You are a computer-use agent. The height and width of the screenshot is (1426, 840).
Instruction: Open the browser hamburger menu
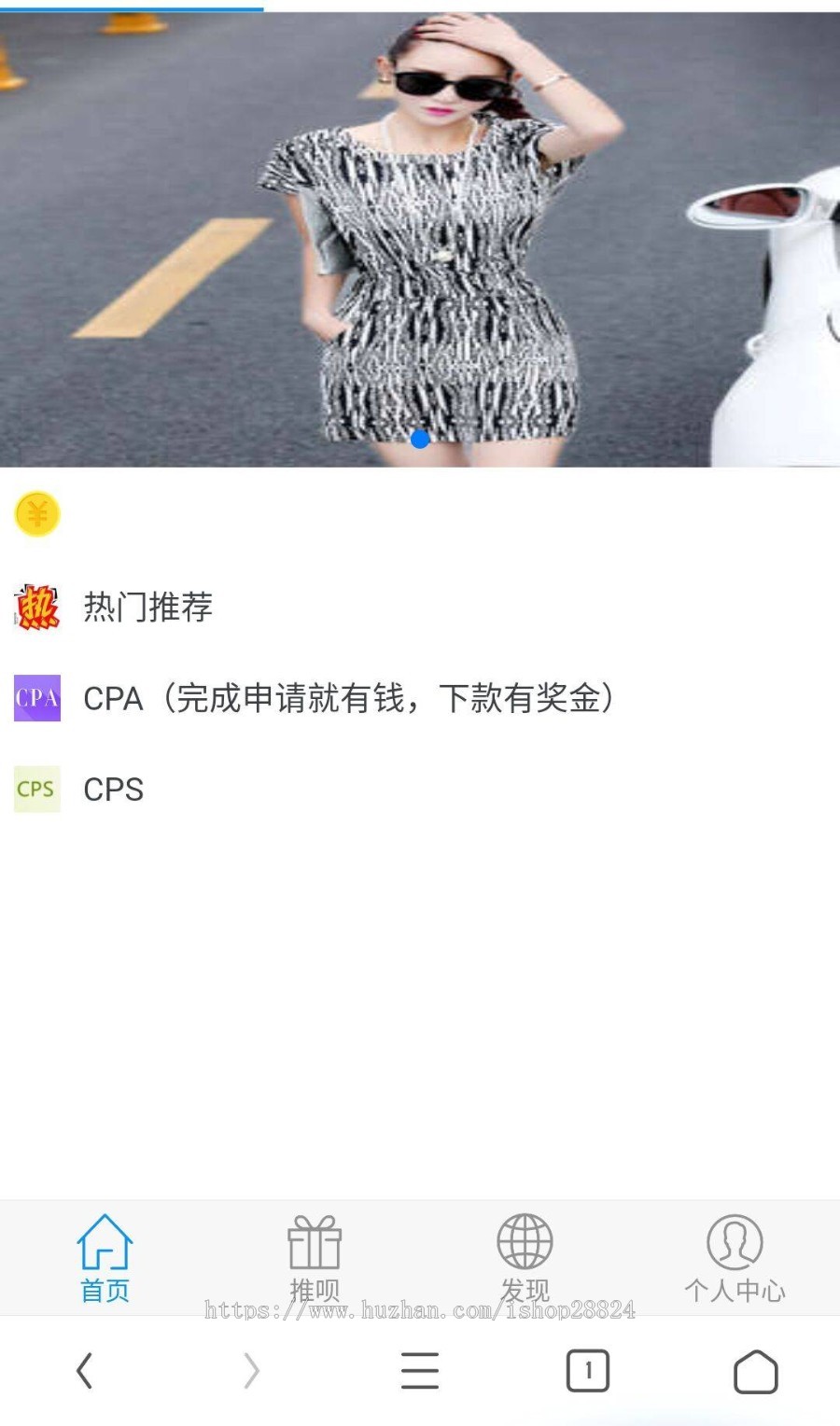tap(420, 1371)
